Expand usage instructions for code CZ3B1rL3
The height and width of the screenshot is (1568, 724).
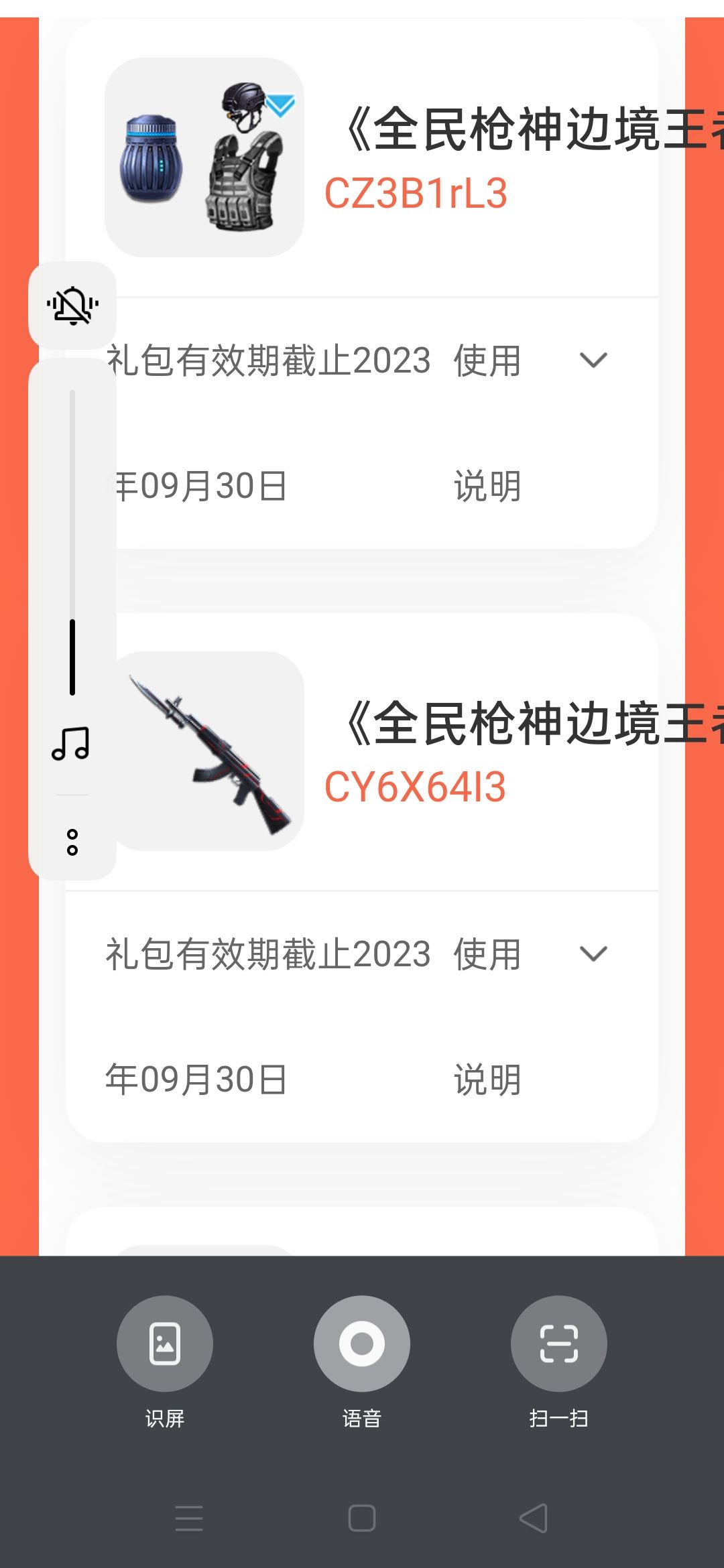tap(593, 361)
